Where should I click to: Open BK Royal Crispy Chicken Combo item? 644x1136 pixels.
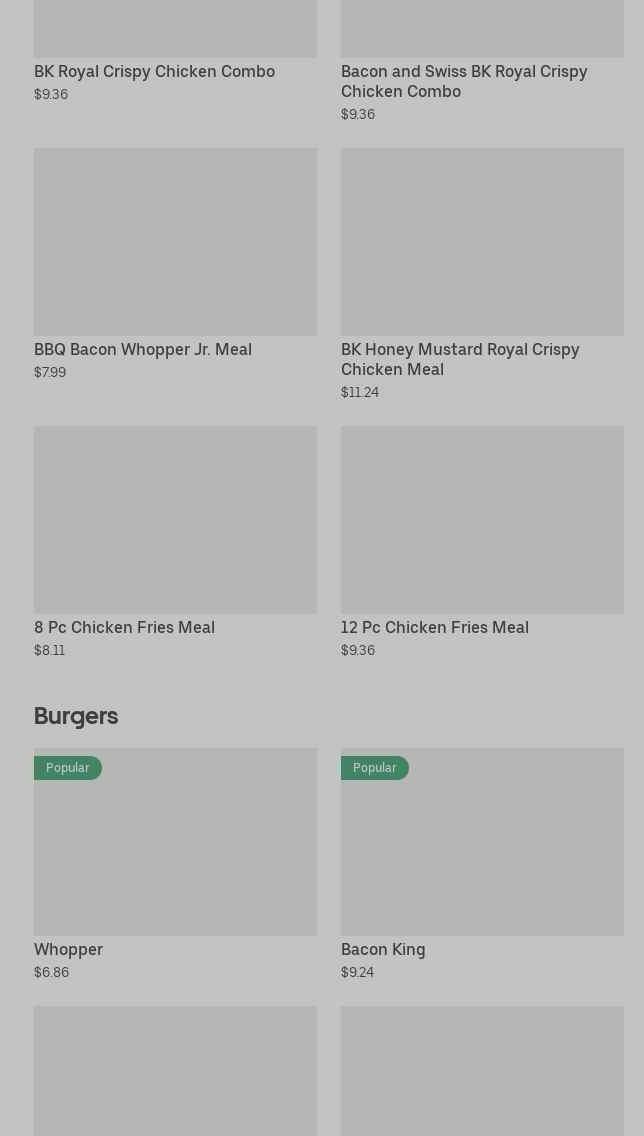[154, 71]
